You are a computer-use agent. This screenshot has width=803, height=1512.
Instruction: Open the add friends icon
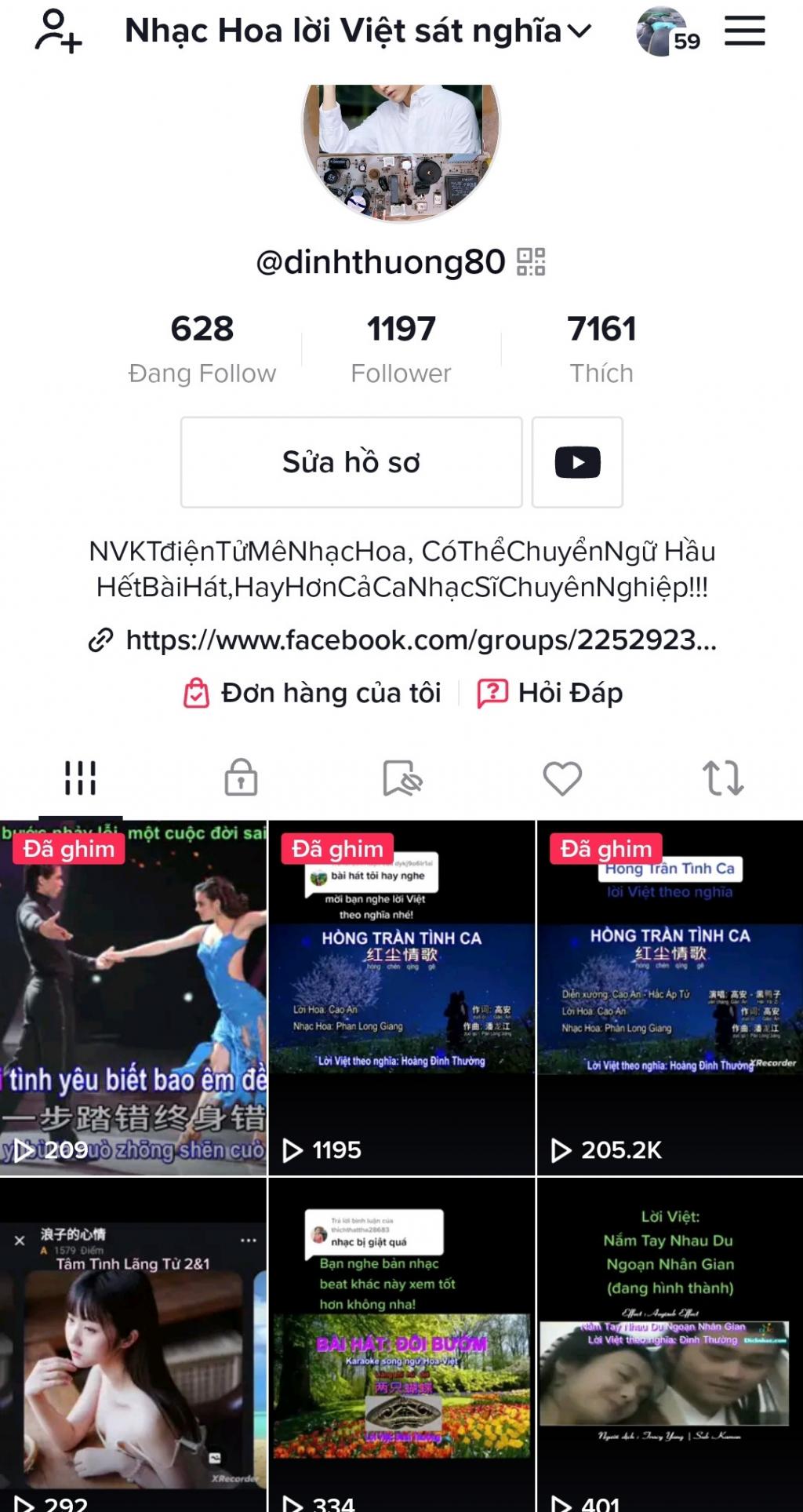(x=55, y=31)
